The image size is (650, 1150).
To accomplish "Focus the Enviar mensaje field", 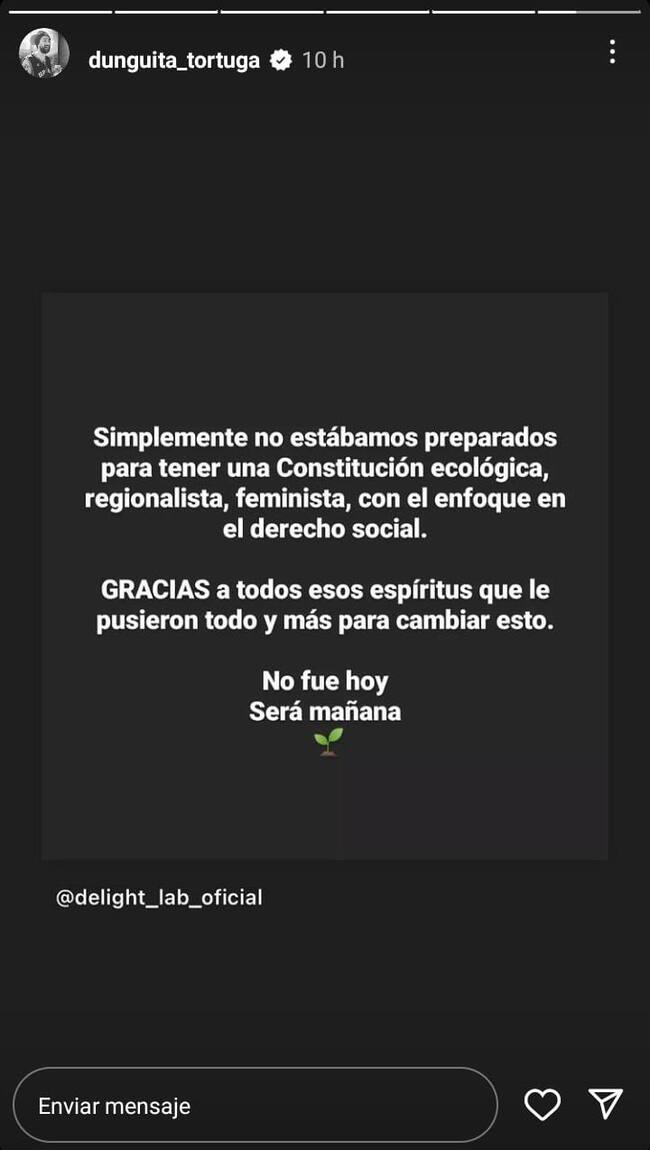I will tap(255, 1105).
